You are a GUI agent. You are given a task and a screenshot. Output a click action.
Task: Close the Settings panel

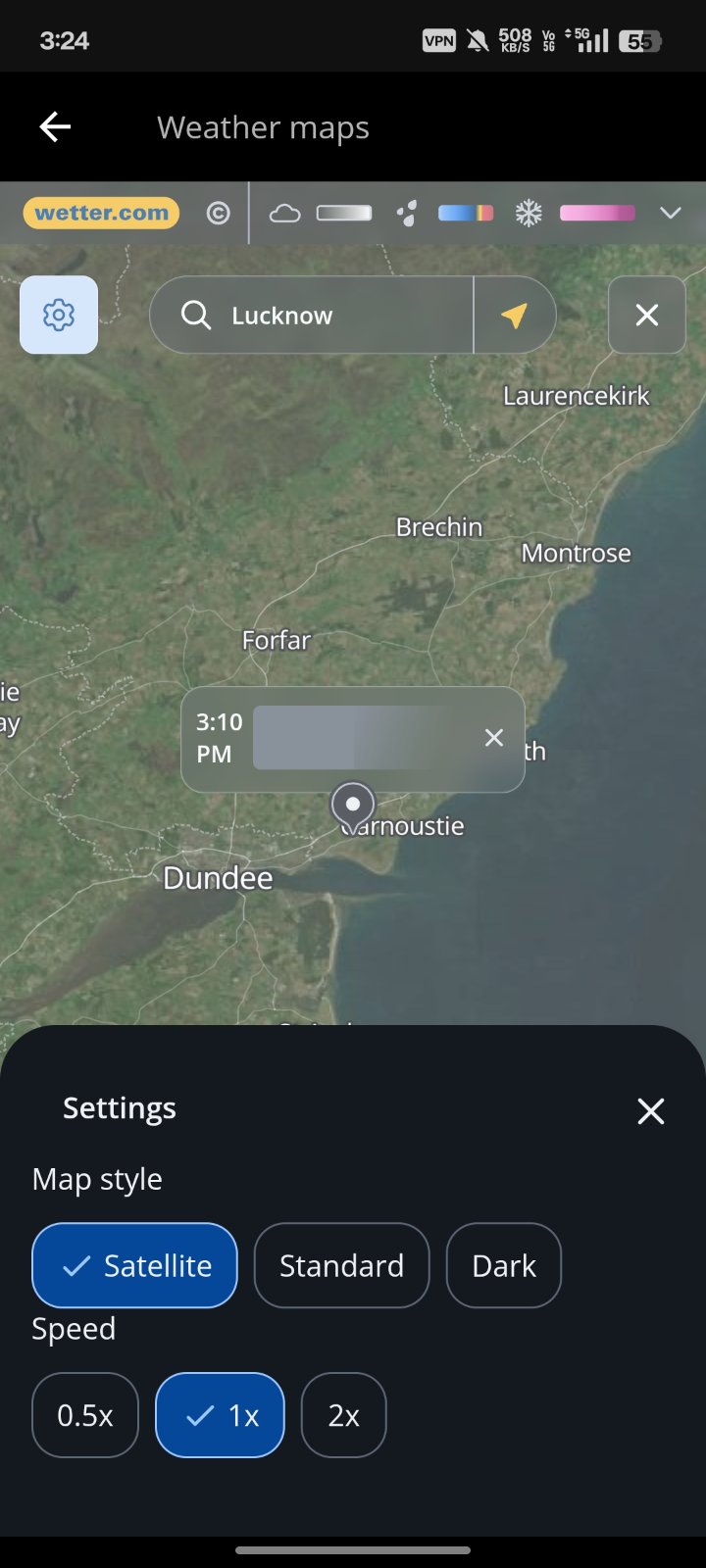(x=651, y=1110)
